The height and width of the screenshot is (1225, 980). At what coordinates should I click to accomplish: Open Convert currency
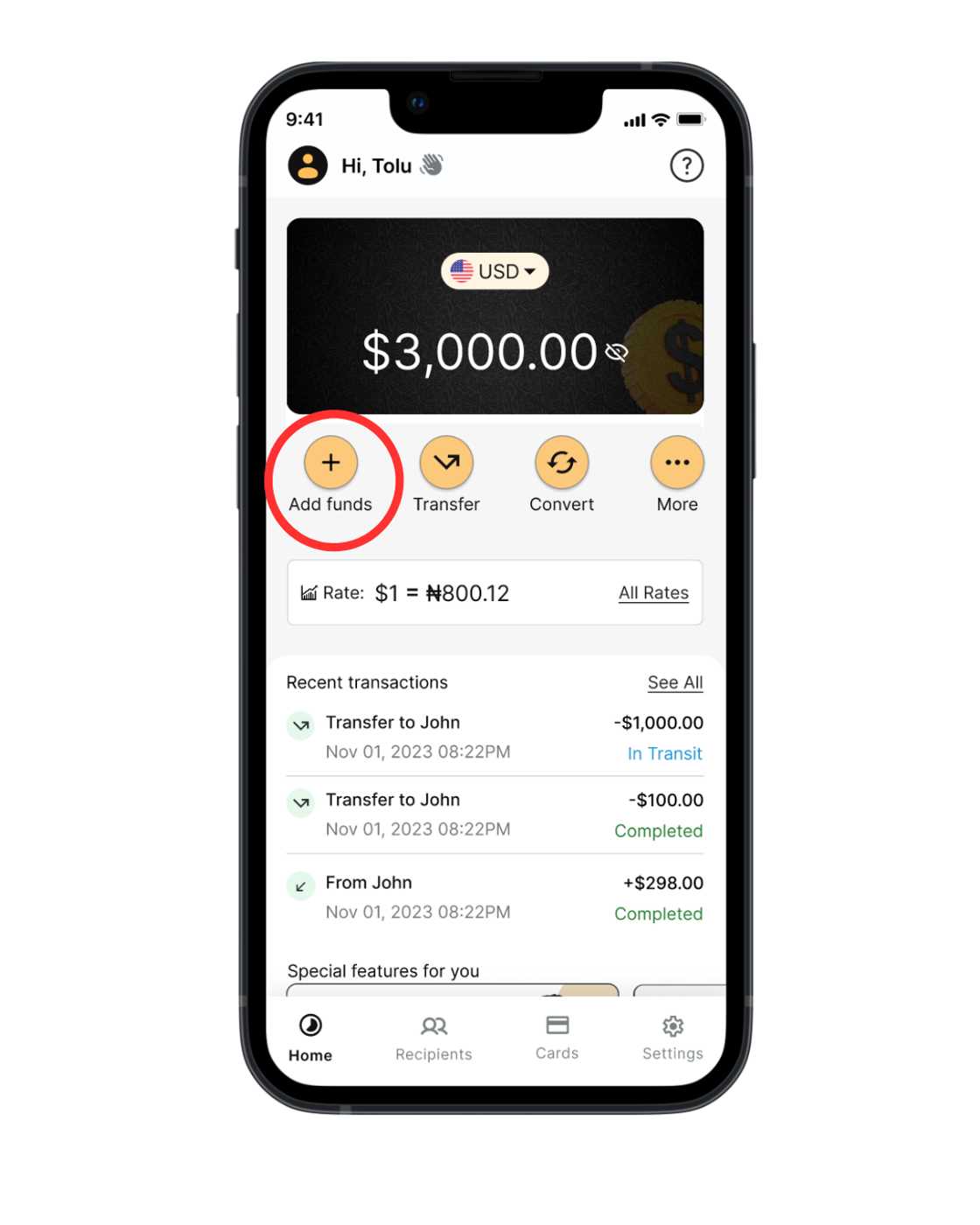click(x=562, y=464)
